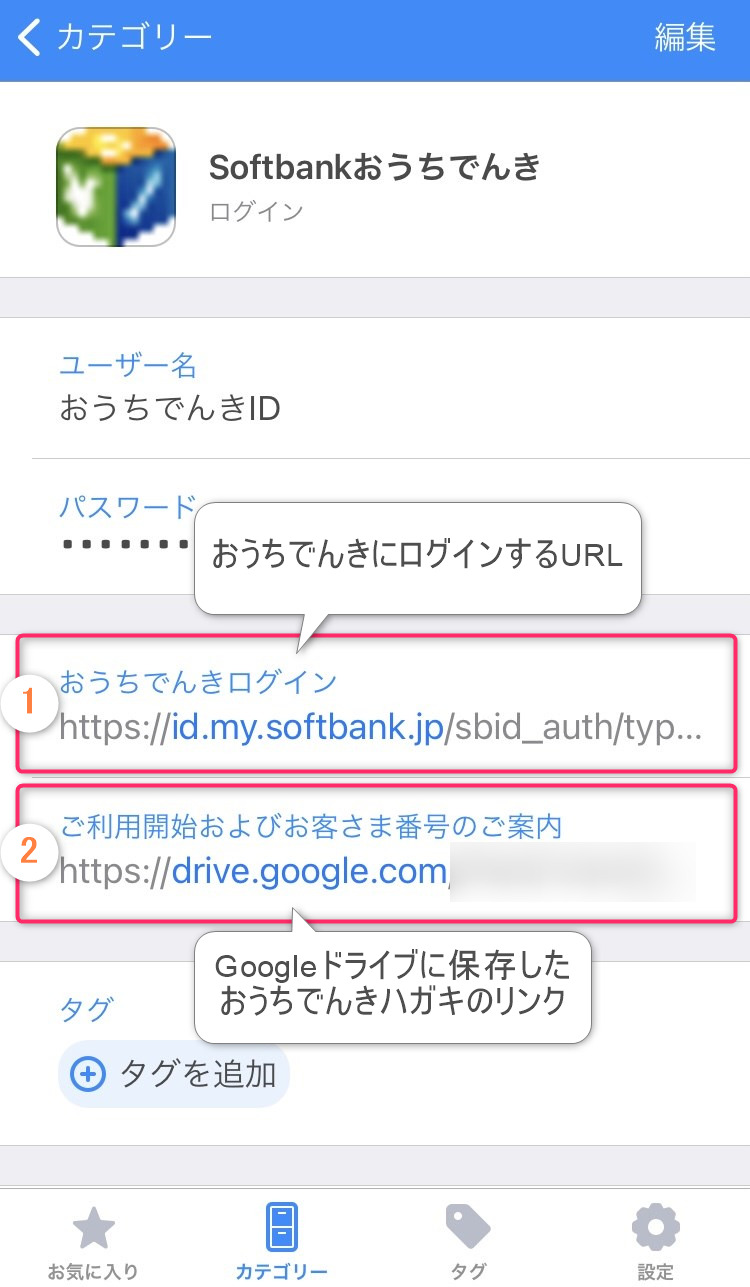Screen dimensions: 750x1287
Task: Switch to the タグ tab
Action: pyautogui.click(x=468, y=1240)
